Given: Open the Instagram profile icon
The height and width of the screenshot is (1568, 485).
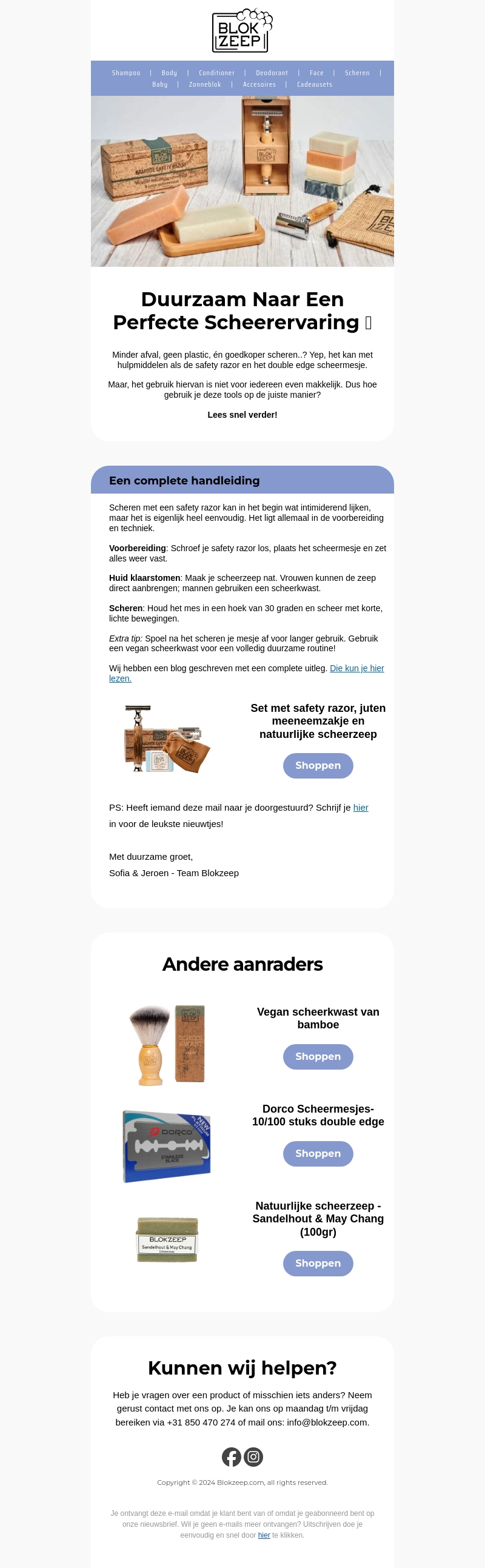Looking at the screenshot, I should [x=253, y=1456].
